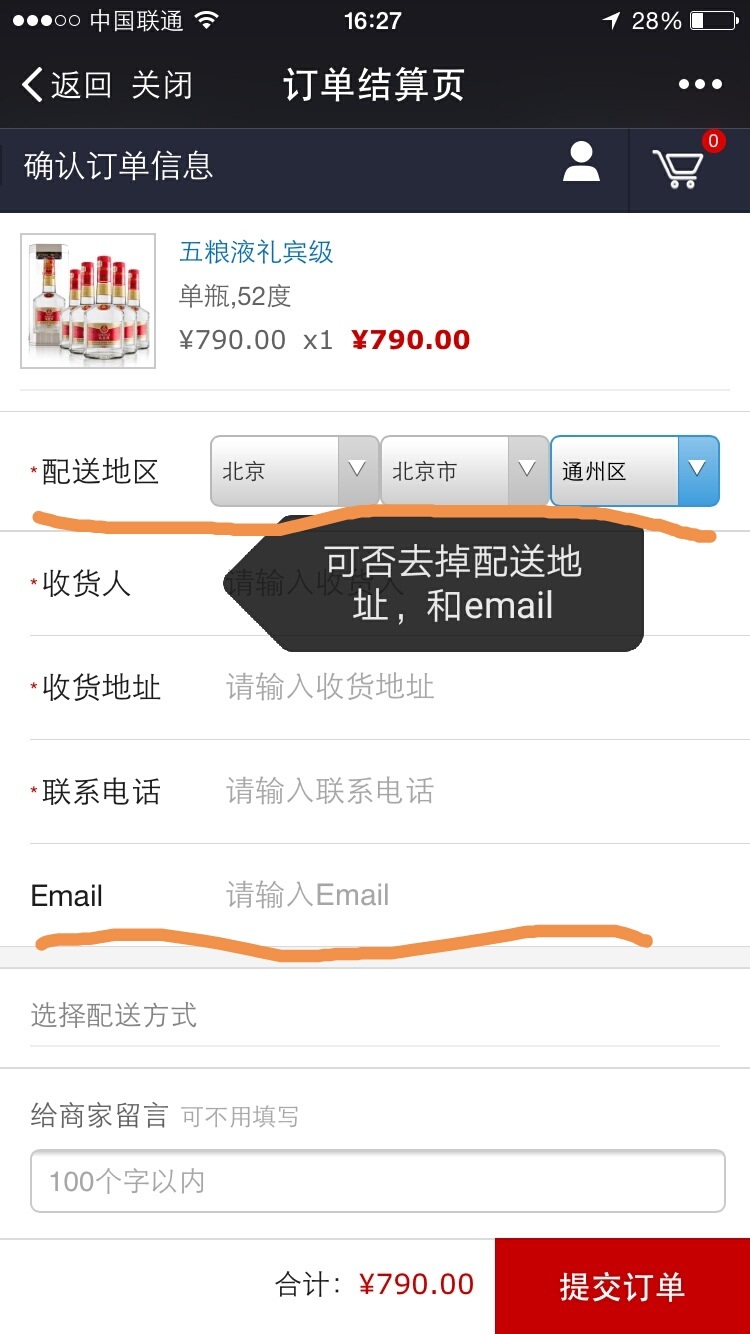Viewport: 750px width, 1334px height.
Task: Focus the 联系电话 phone field
Action: click(x=470, y=791)
